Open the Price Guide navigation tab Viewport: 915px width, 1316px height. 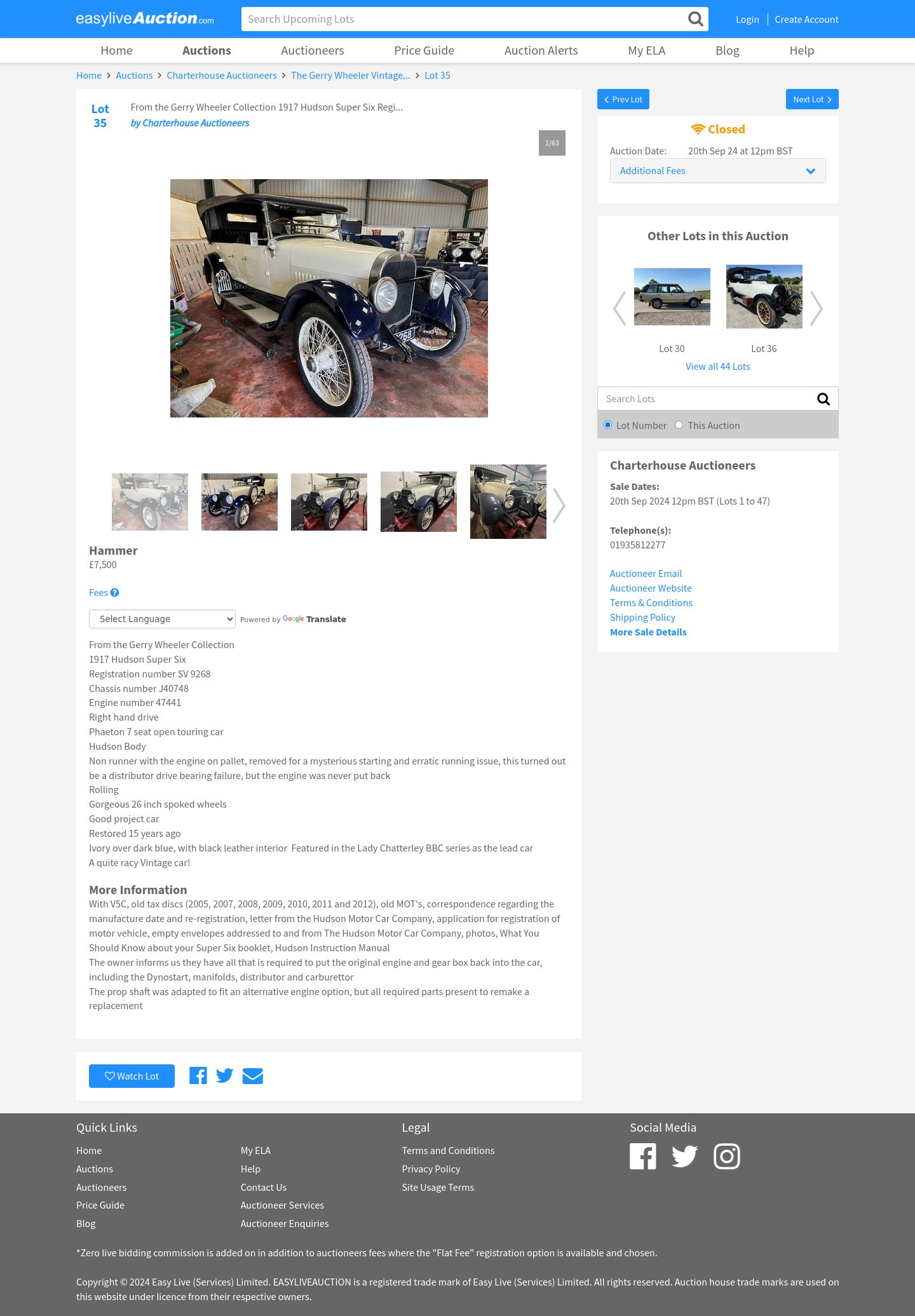coord(424,51)
